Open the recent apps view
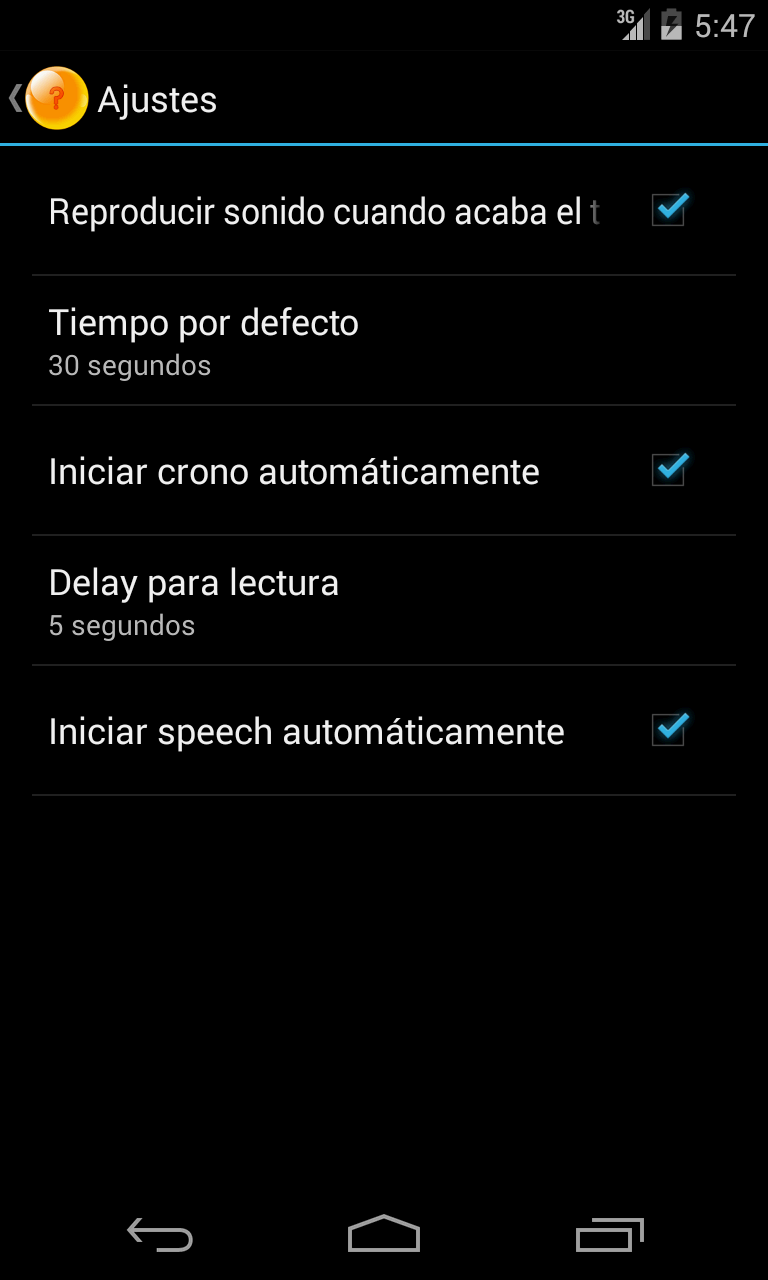The height and width of the screenshot is (1280, 768). [x=609, y=1234]
